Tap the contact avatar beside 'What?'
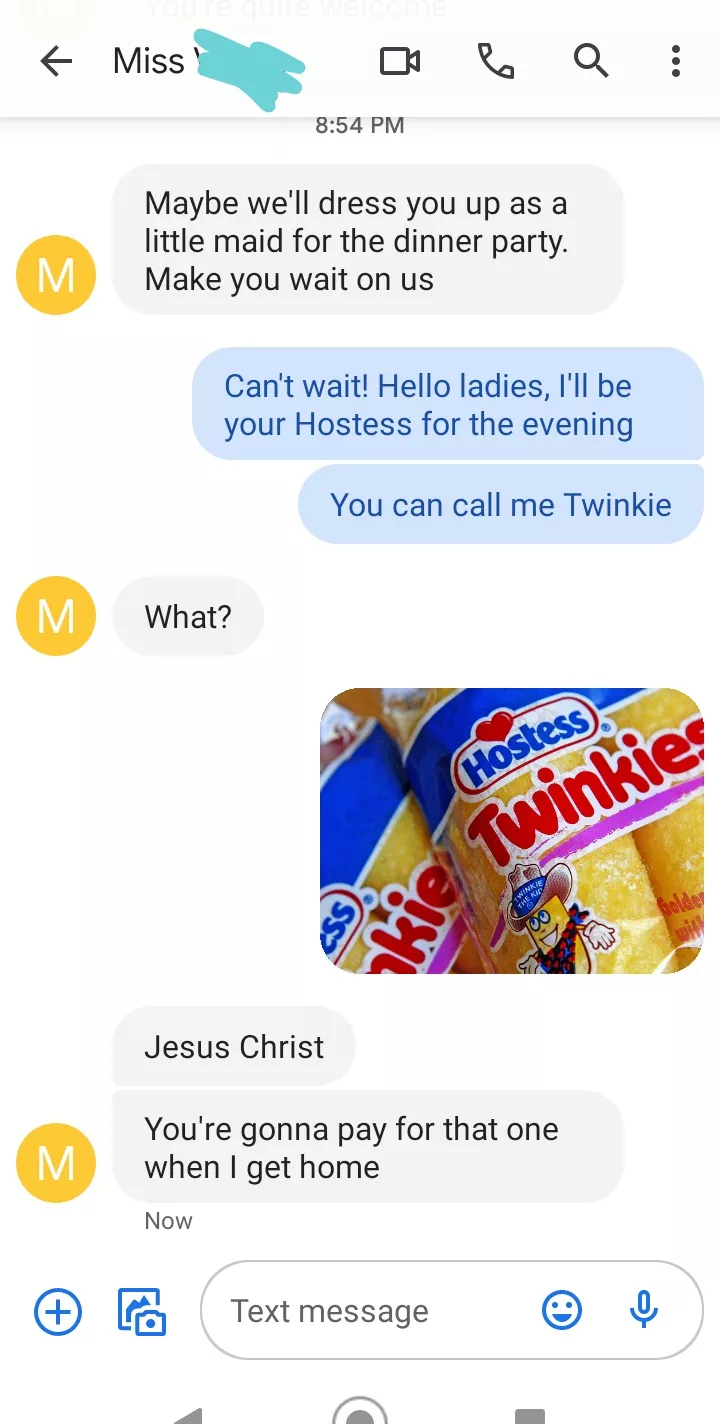Image resolution: width=720 pixels, height=1424 pixels. 56,616
